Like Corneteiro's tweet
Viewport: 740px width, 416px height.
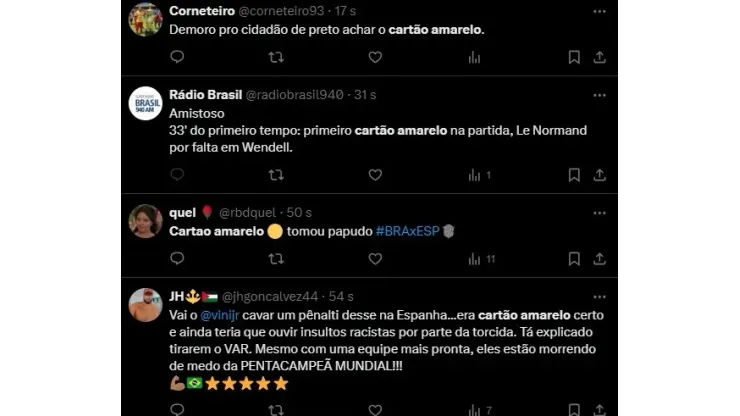(375, 57)
